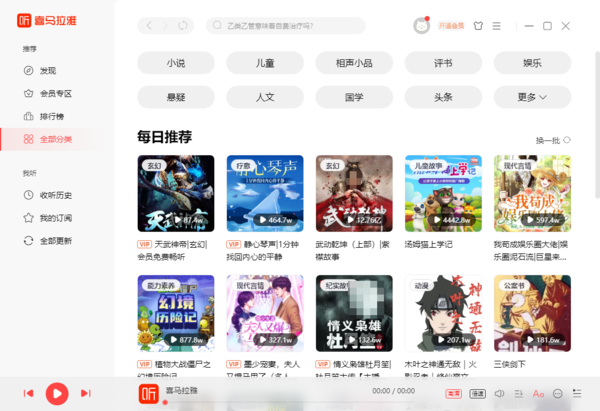Select the 小说 category chip
This screenshot has height=411, width=600.
click(x=176, y=63)
